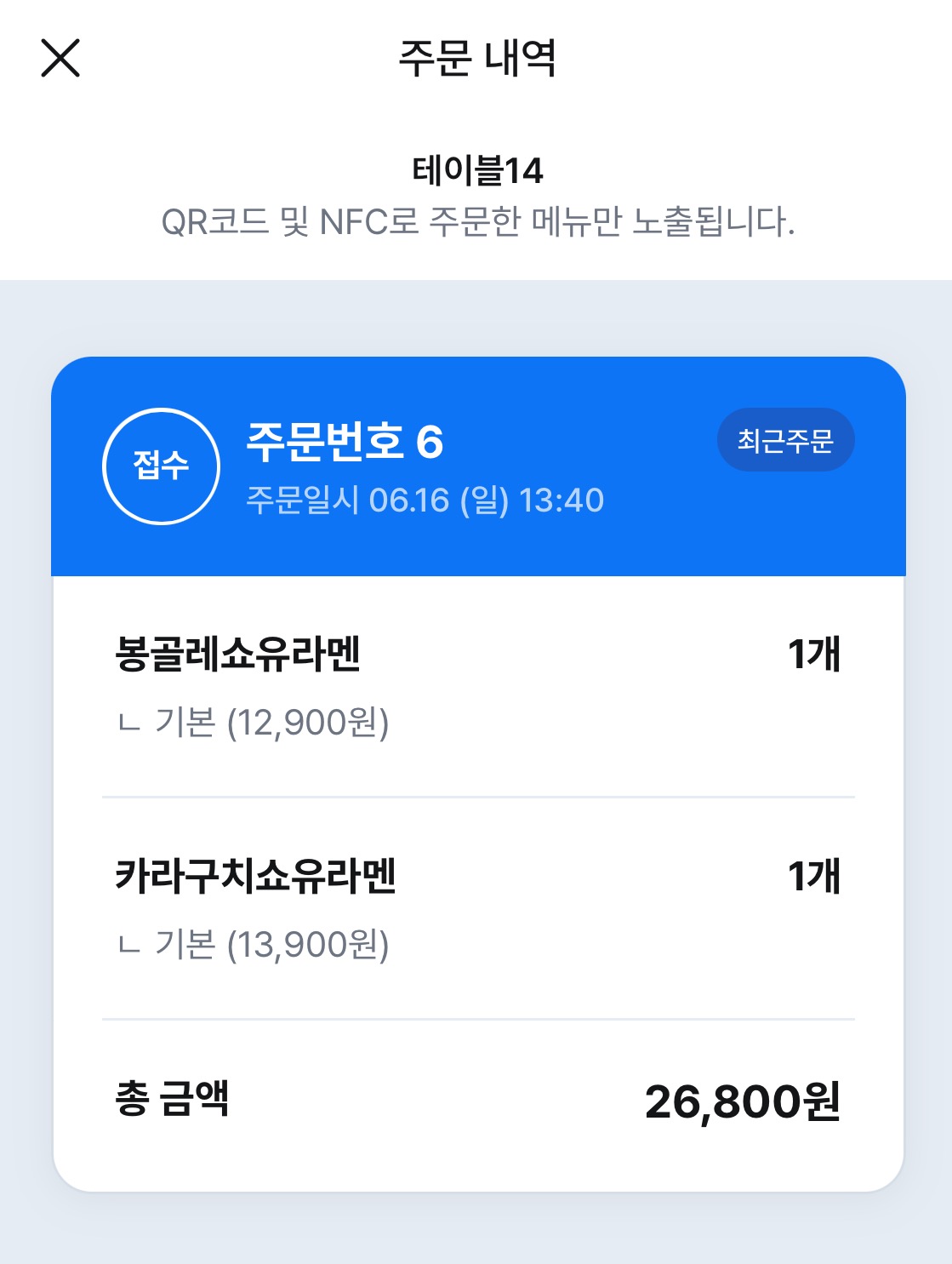
Task: Select the blue order header banner
Action: coord(476,466)
